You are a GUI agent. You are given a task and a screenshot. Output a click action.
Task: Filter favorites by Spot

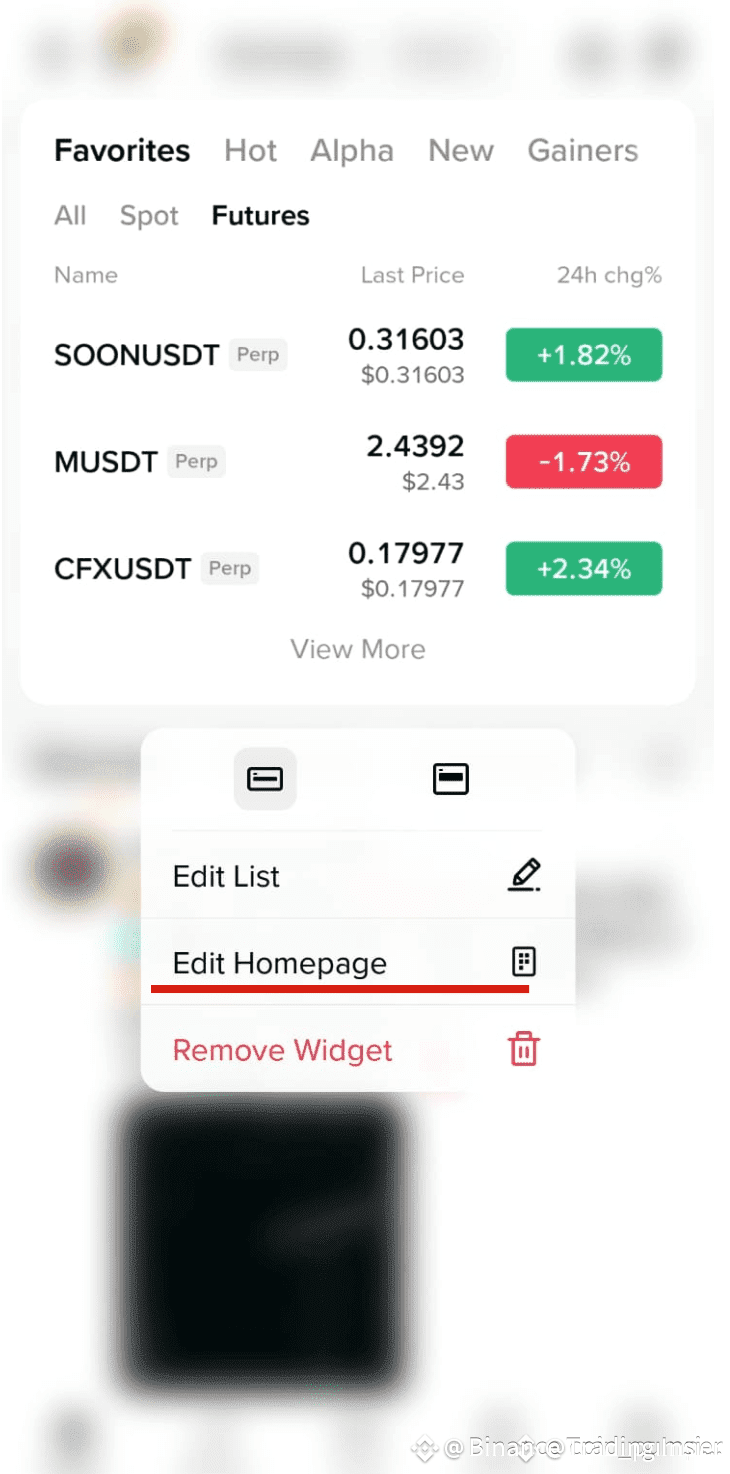149,216
